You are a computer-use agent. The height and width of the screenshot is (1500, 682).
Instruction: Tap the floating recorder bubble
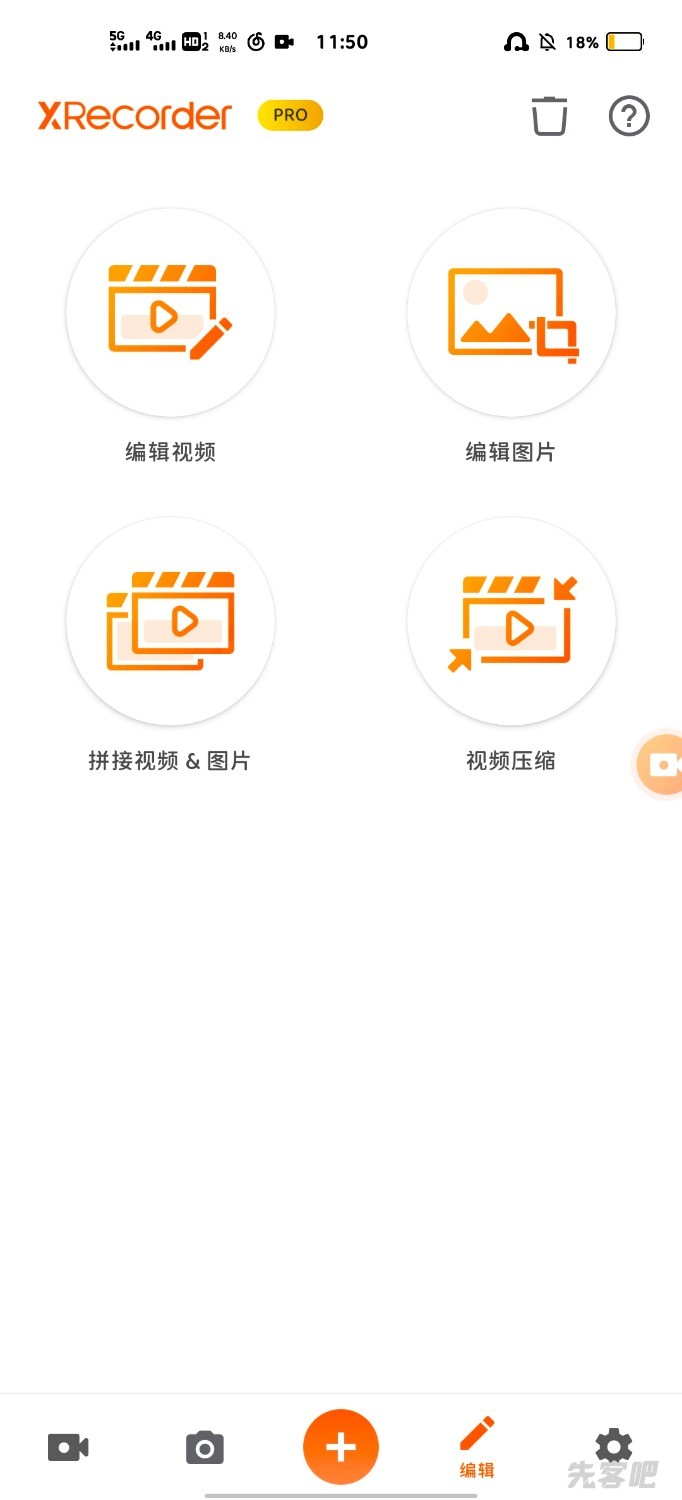tap(662, 765)
